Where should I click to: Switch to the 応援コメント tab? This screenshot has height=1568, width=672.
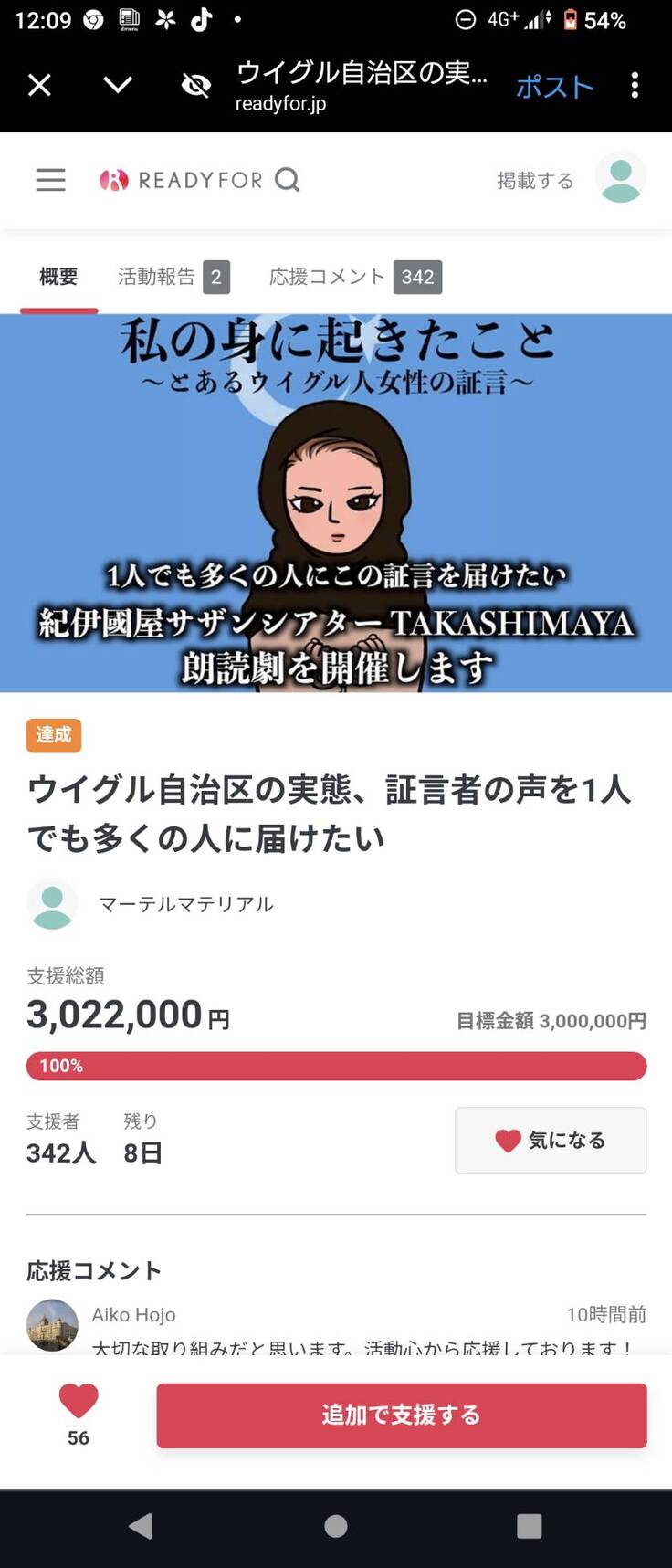[354, 277]
